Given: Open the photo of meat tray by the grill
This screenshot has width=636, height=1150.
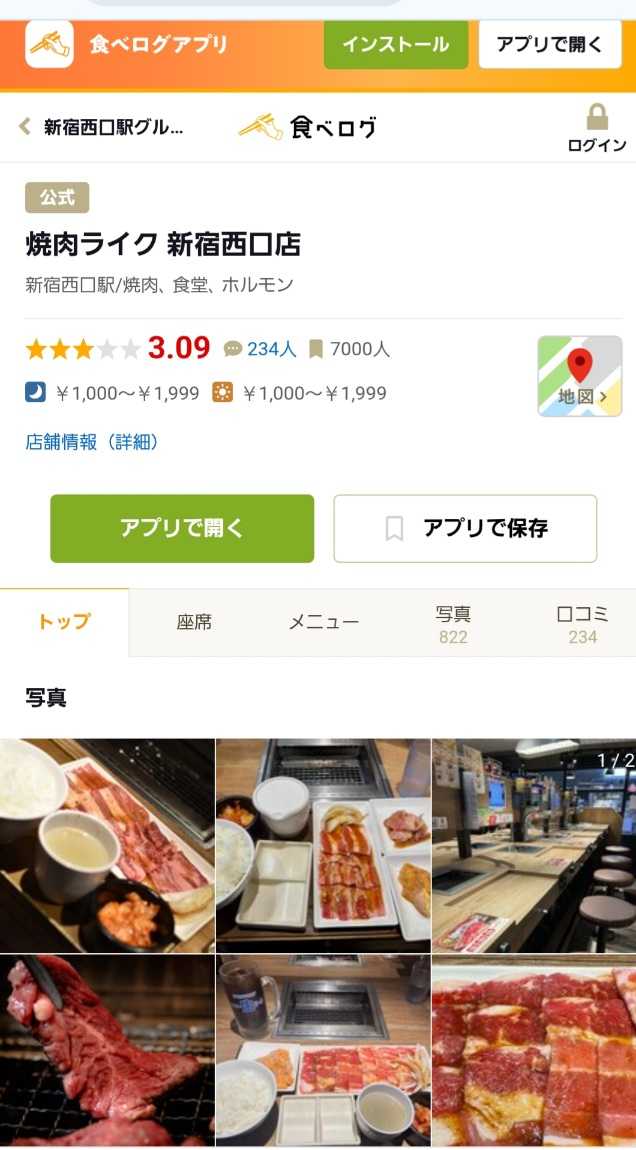Looking at the screenshot, I should pos(323,845).
